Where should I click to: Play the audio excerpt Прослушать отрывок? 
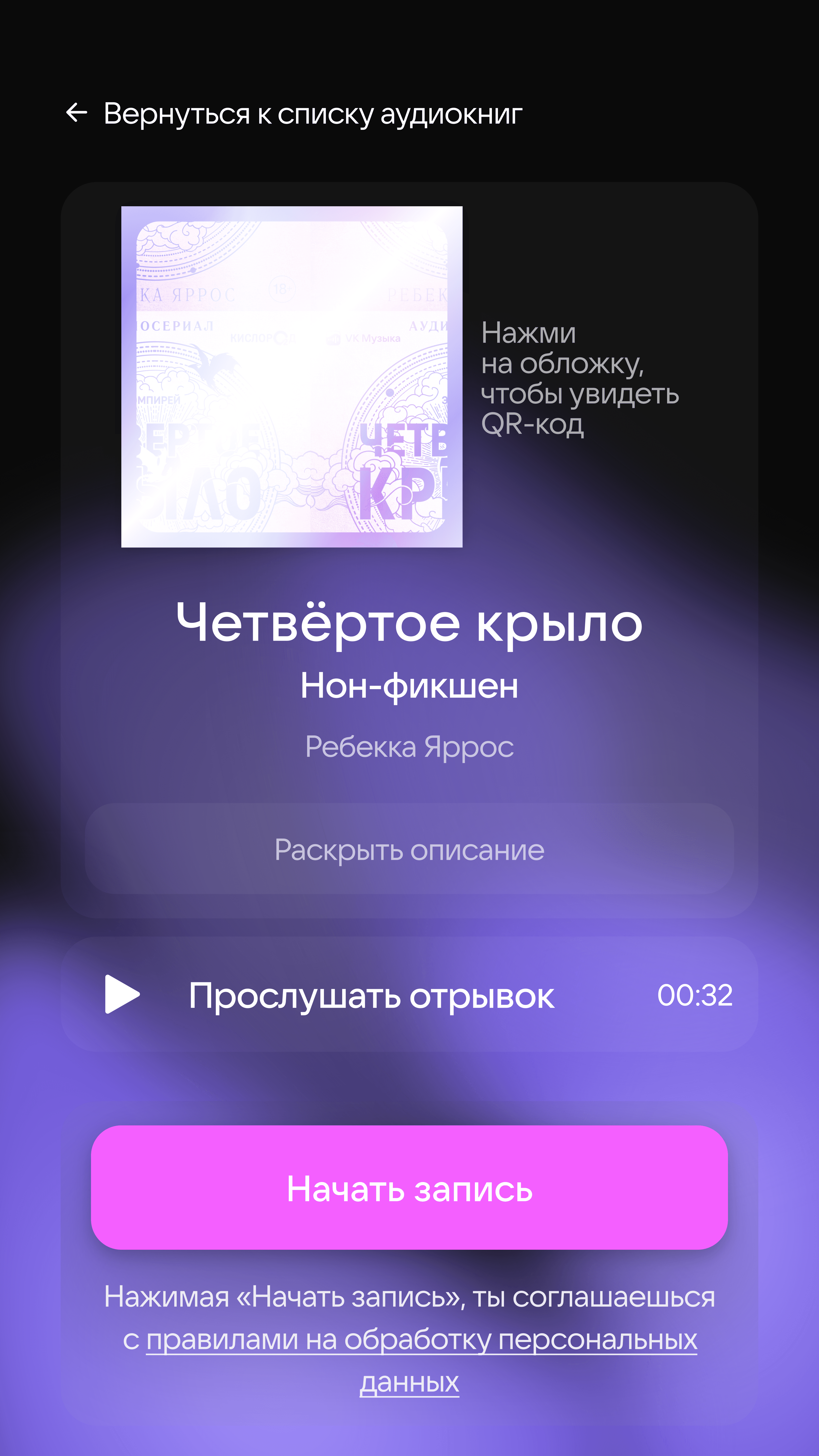123,994
